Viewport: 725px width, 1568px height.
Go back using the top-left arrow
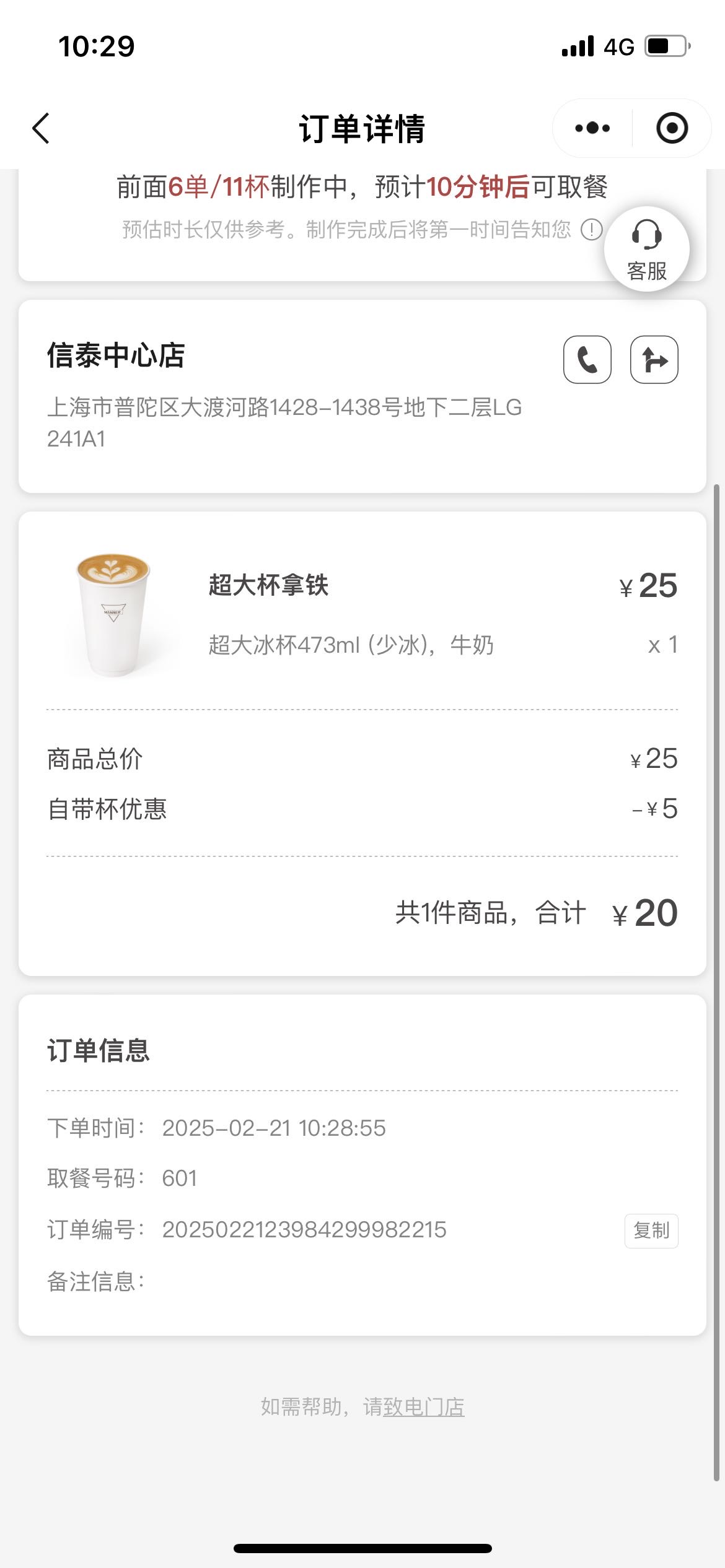tap(41, 129)
